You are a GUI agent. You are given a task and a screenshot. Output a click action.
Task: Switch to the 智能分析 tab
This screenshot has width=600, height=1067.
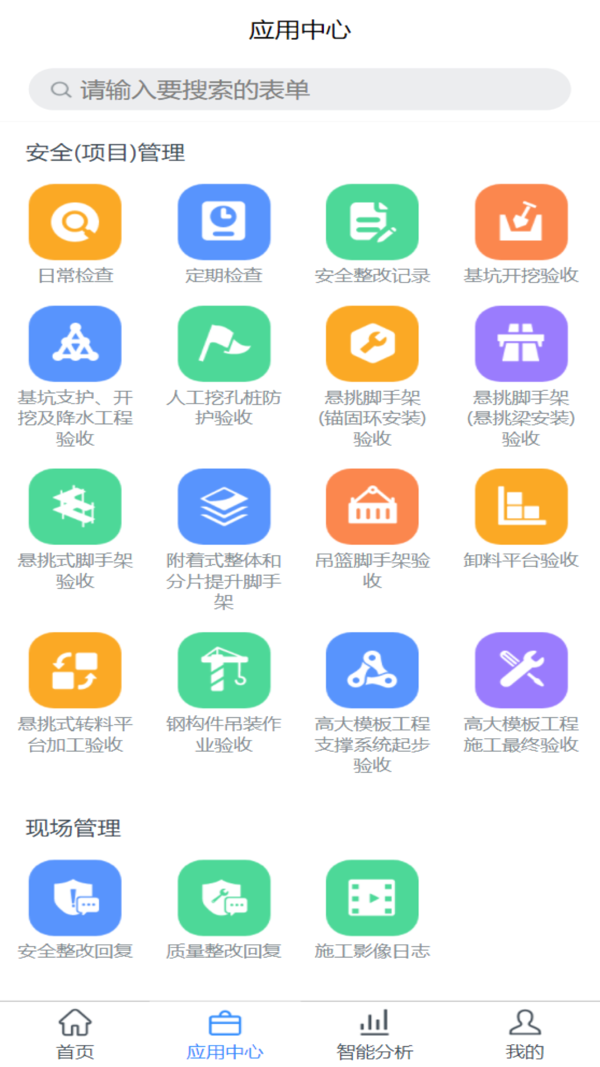pyautogui.click(x=374, y=1034)
